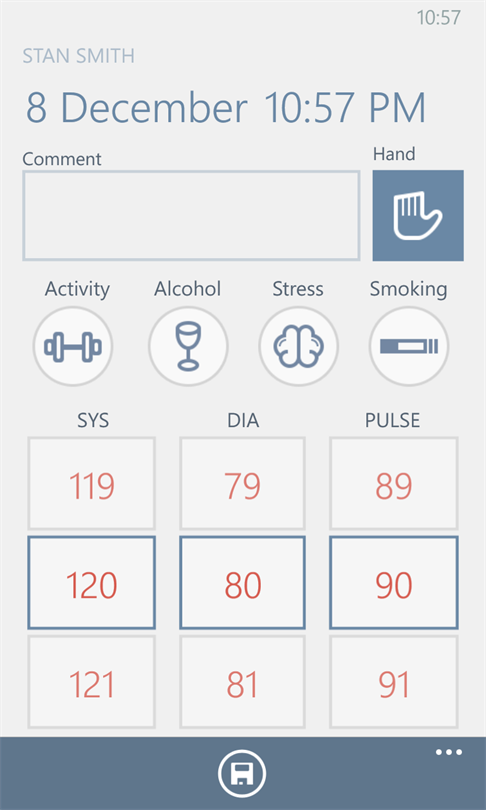Choose DIA value 81

(x=242, y=682)
